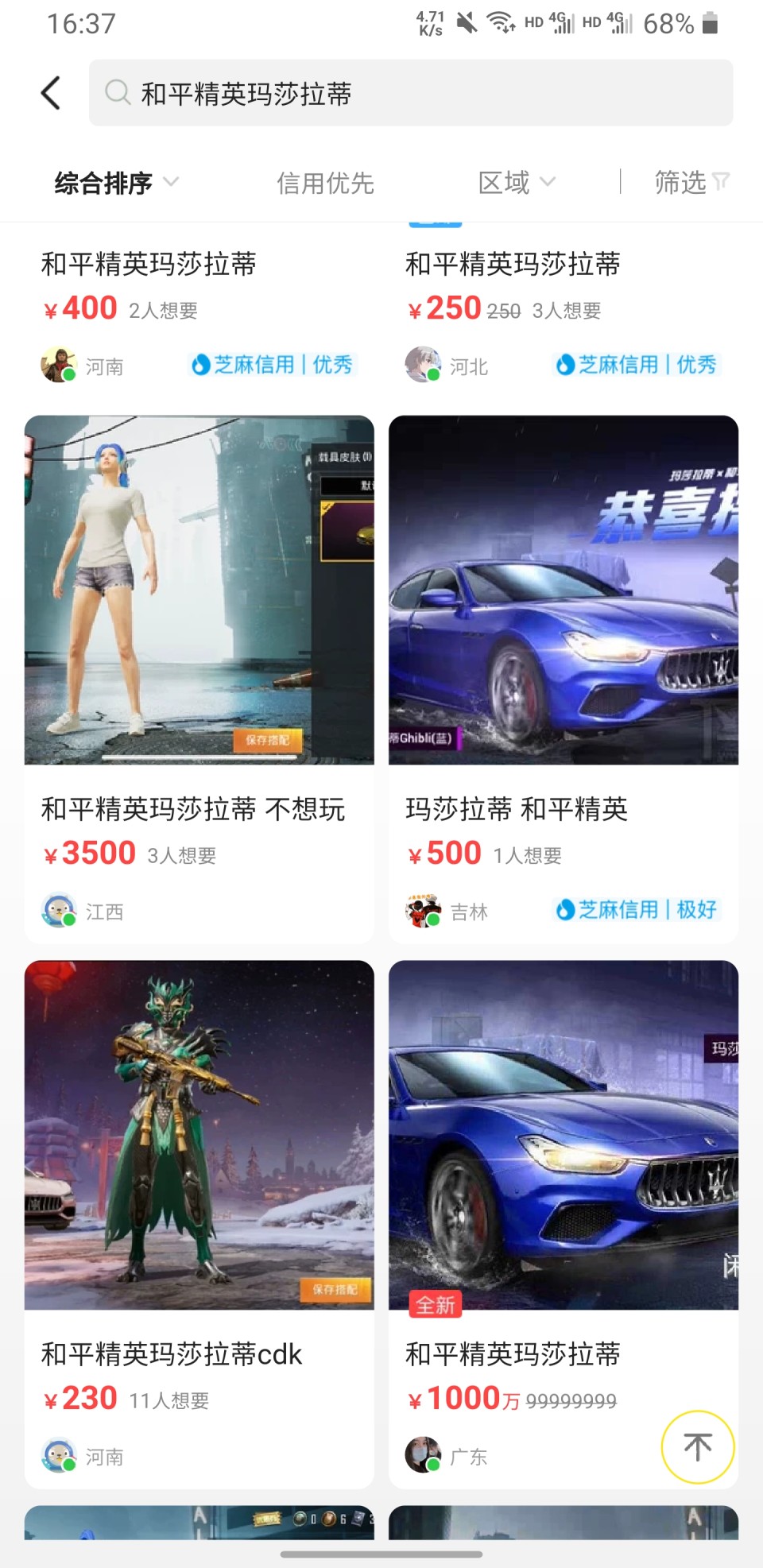Open the 筛选 filter funnel icon
This screenshot has height=1568, width=763.
click(x=718, y=182)
